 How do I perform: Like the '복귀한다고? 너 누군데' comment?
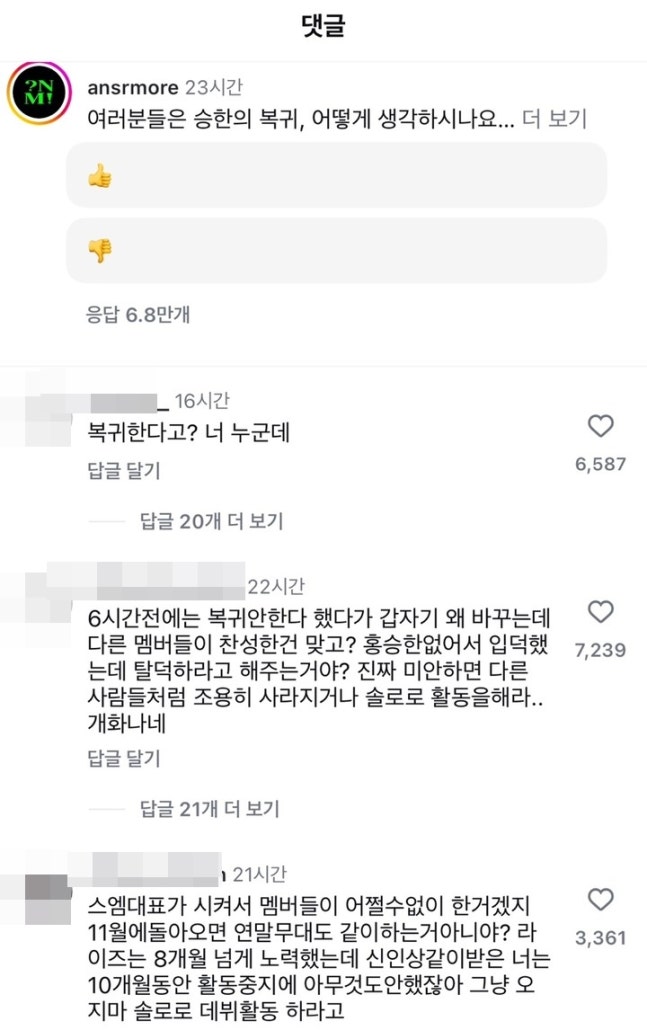pos(600,427)
